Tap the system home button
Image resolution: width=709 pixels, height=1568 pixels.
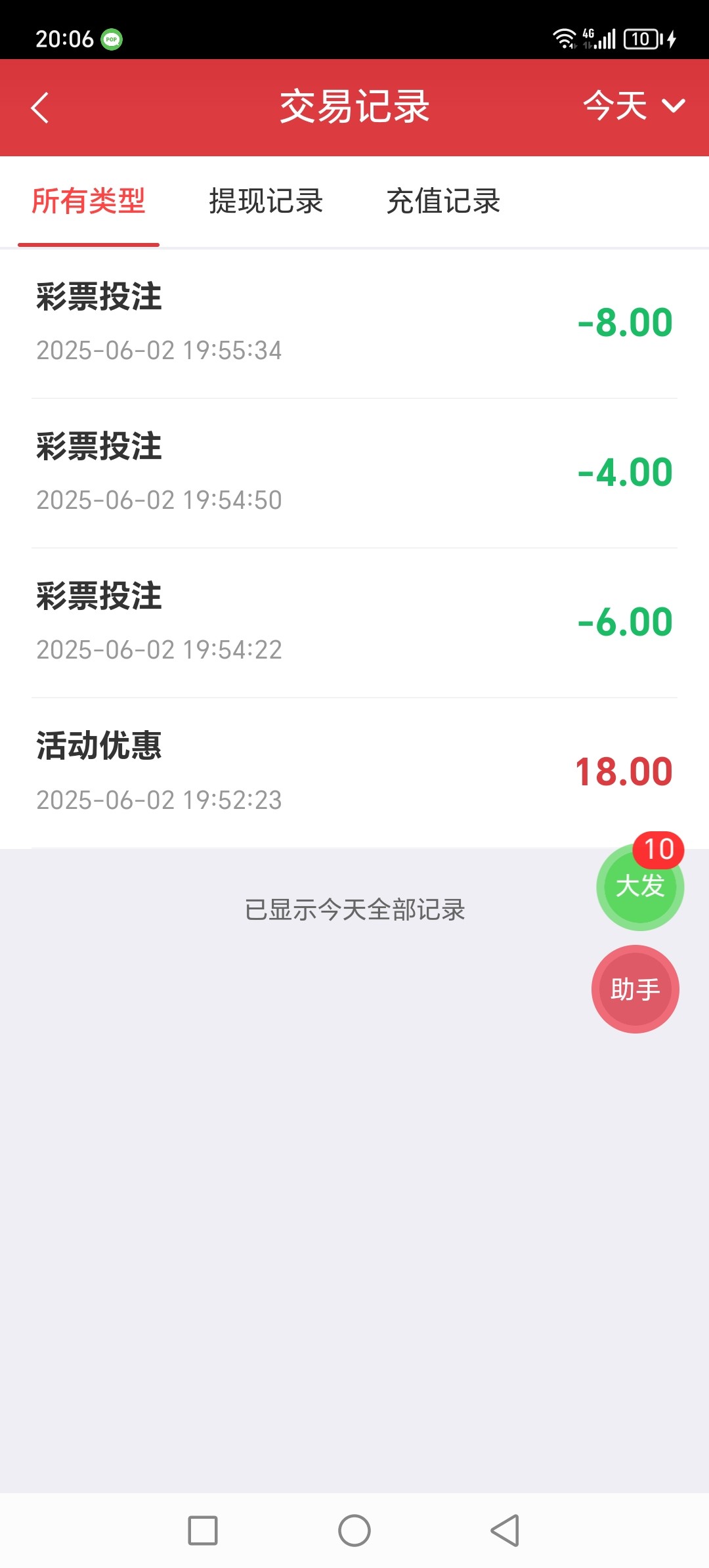tap(354, 1531)
